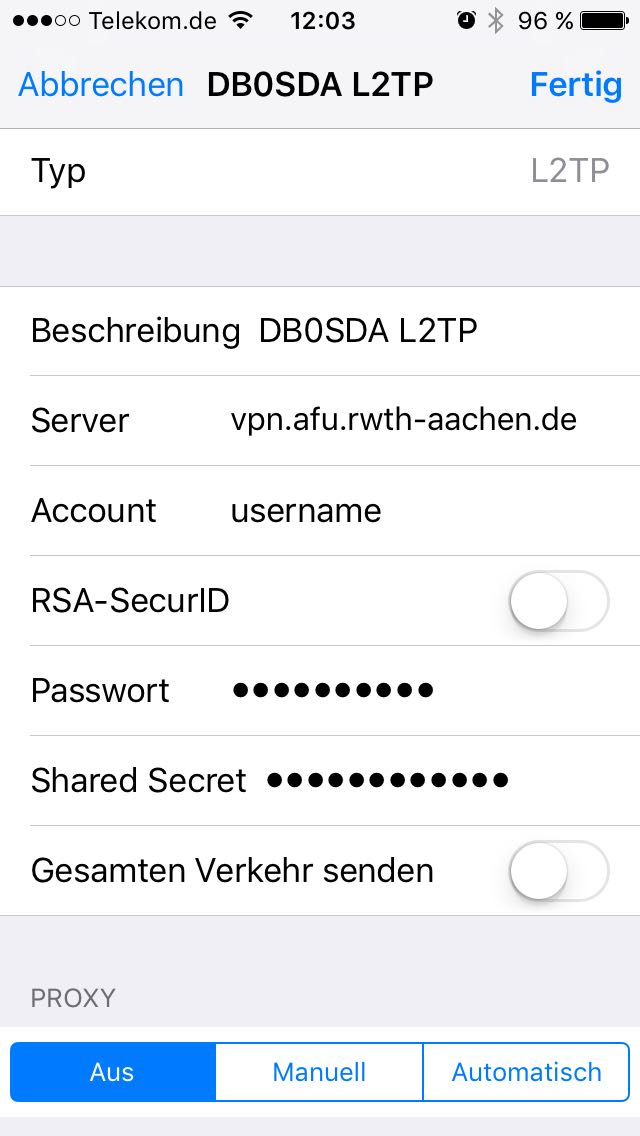640x1136 pixels.
Task: Switch proxy to Manuell
Action: coord(319,1073)
